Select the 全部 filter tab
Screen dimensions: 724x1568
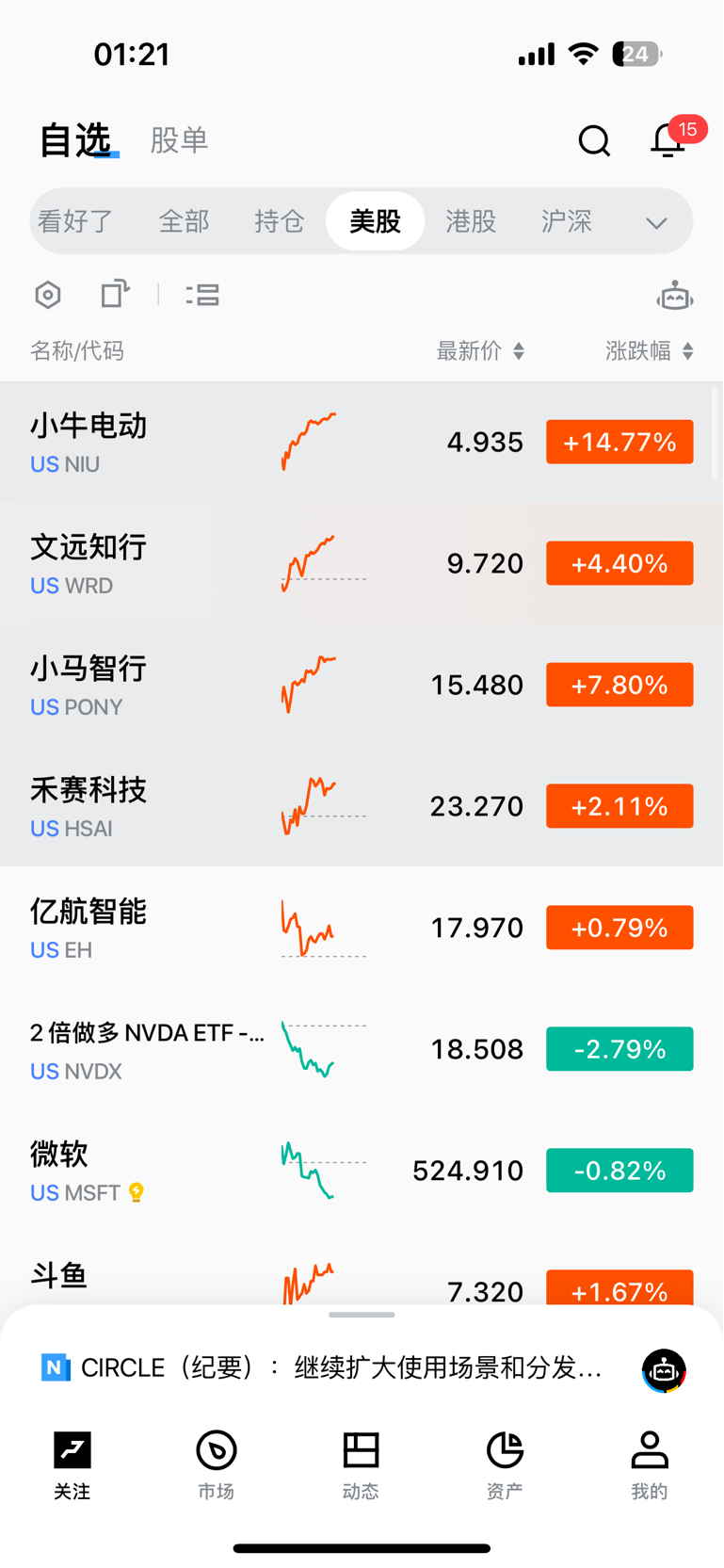click(184, 221)
